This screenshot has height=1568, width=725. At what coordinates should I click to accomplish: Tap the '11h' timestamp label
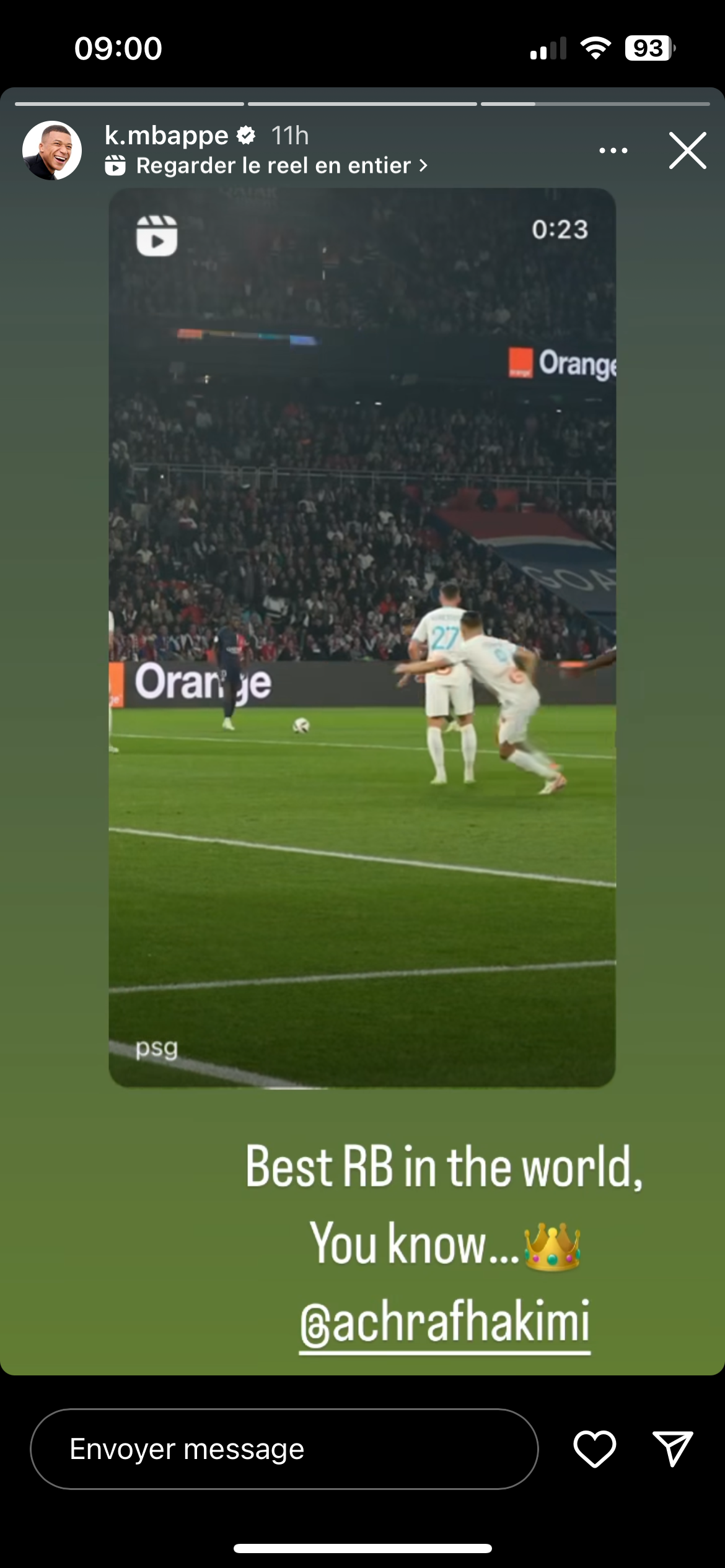(290, 134)
